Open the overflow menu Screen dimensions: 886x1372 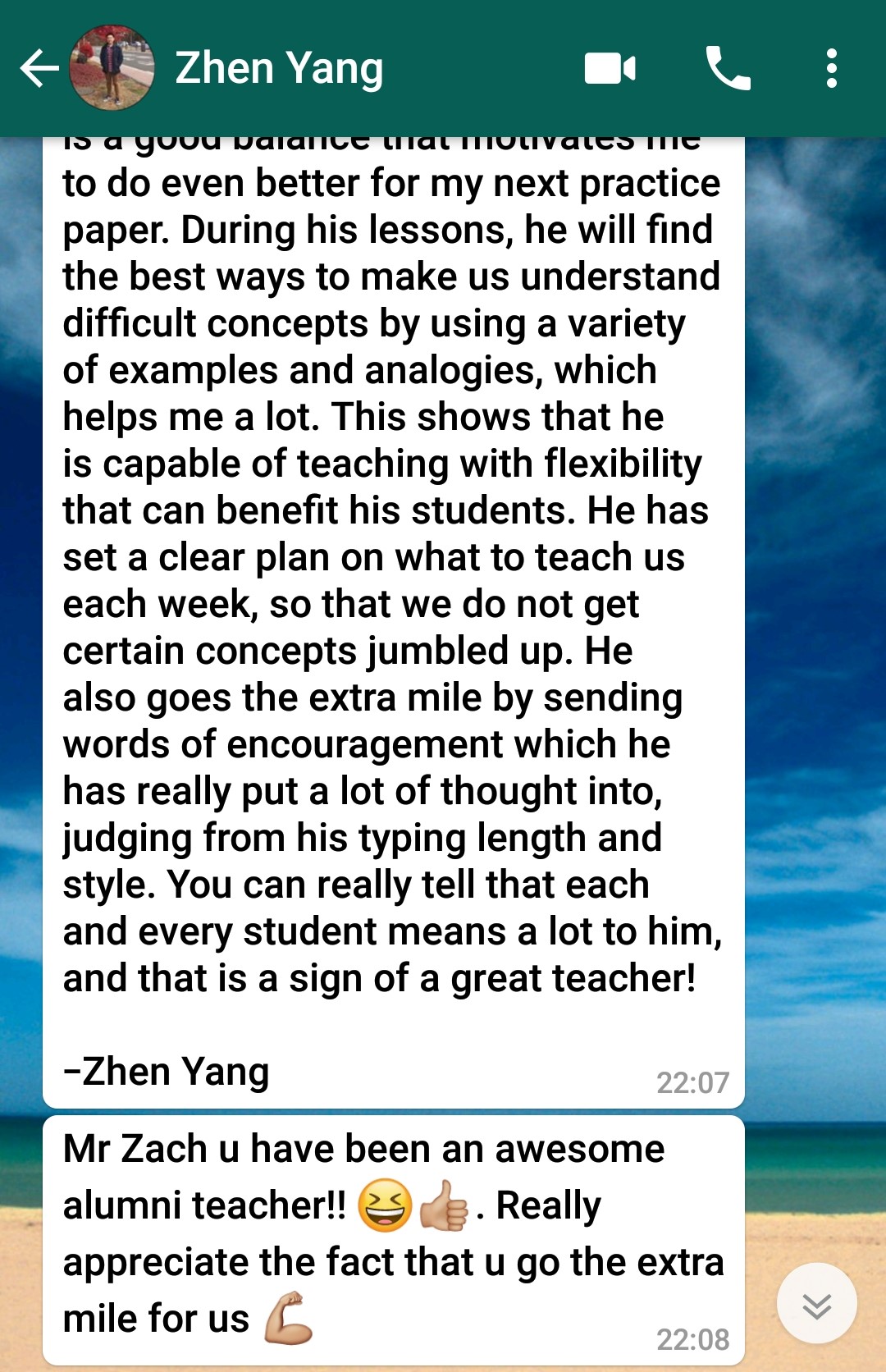(x=831, y=68)
